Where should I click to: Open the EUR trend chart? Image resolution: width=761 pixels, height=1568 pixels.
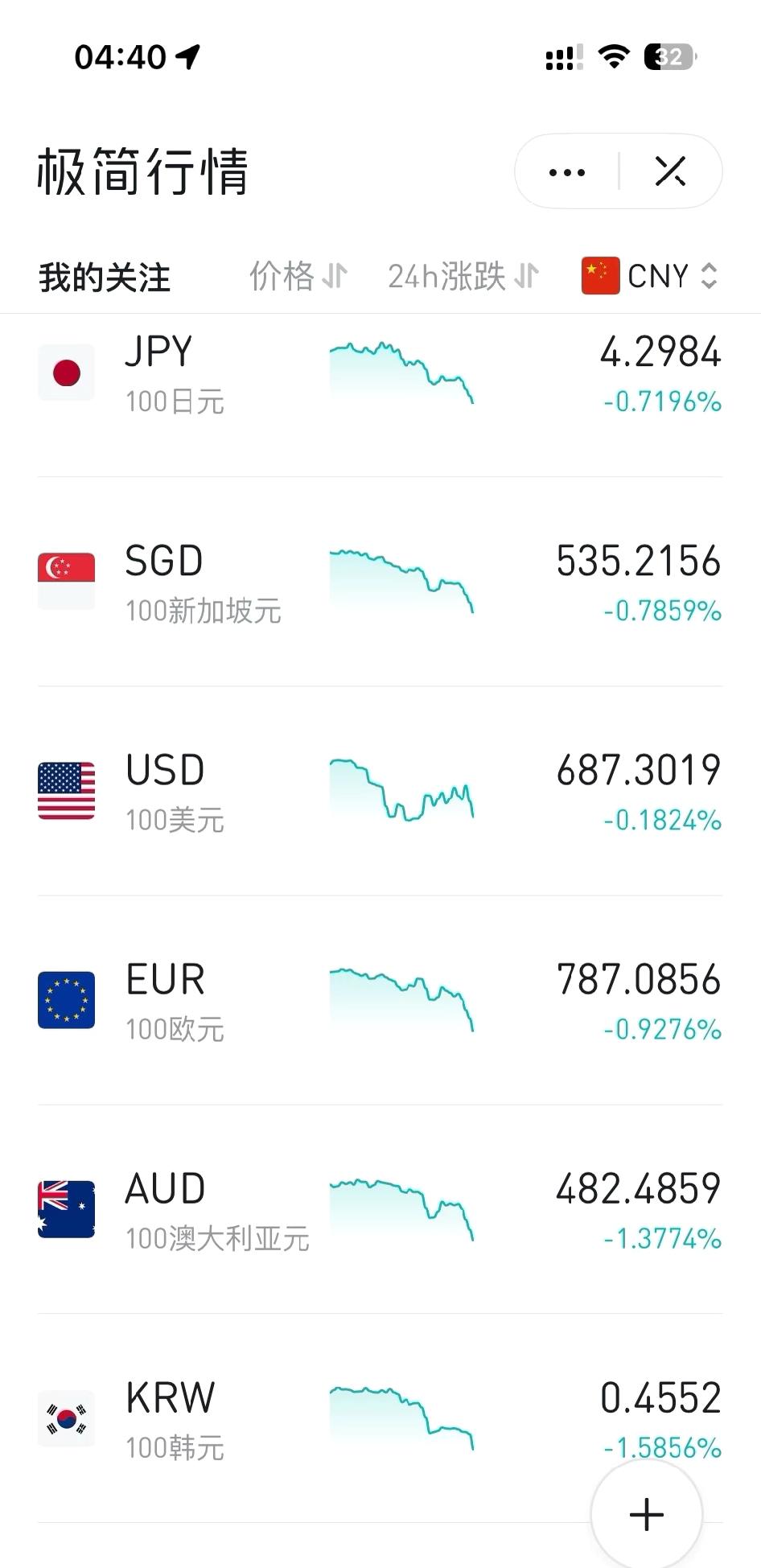pyautogui.click(x=402, y=1000)
